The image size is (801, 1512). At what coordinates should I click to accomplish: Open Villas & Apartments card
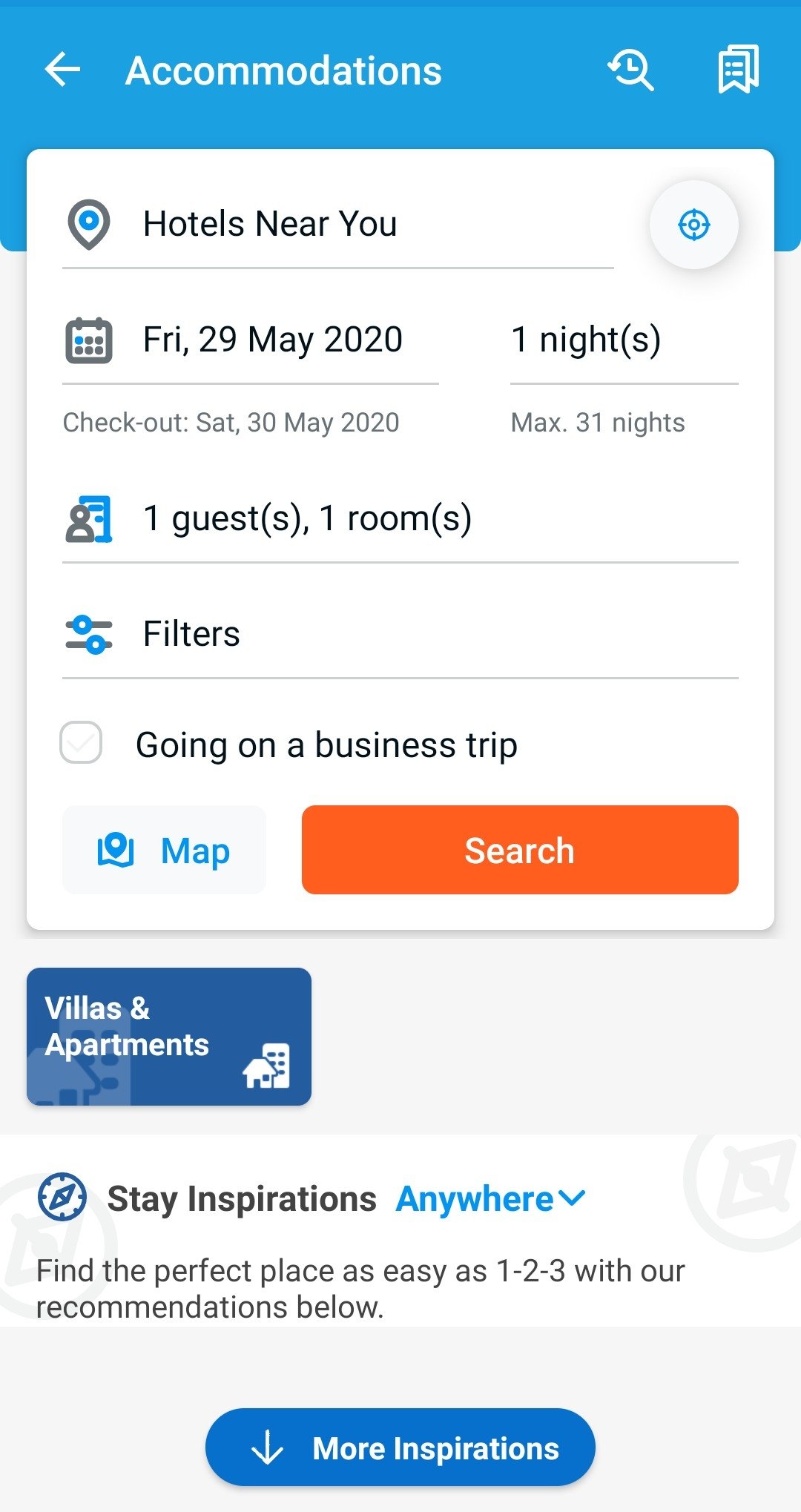tap(169, 1037)
